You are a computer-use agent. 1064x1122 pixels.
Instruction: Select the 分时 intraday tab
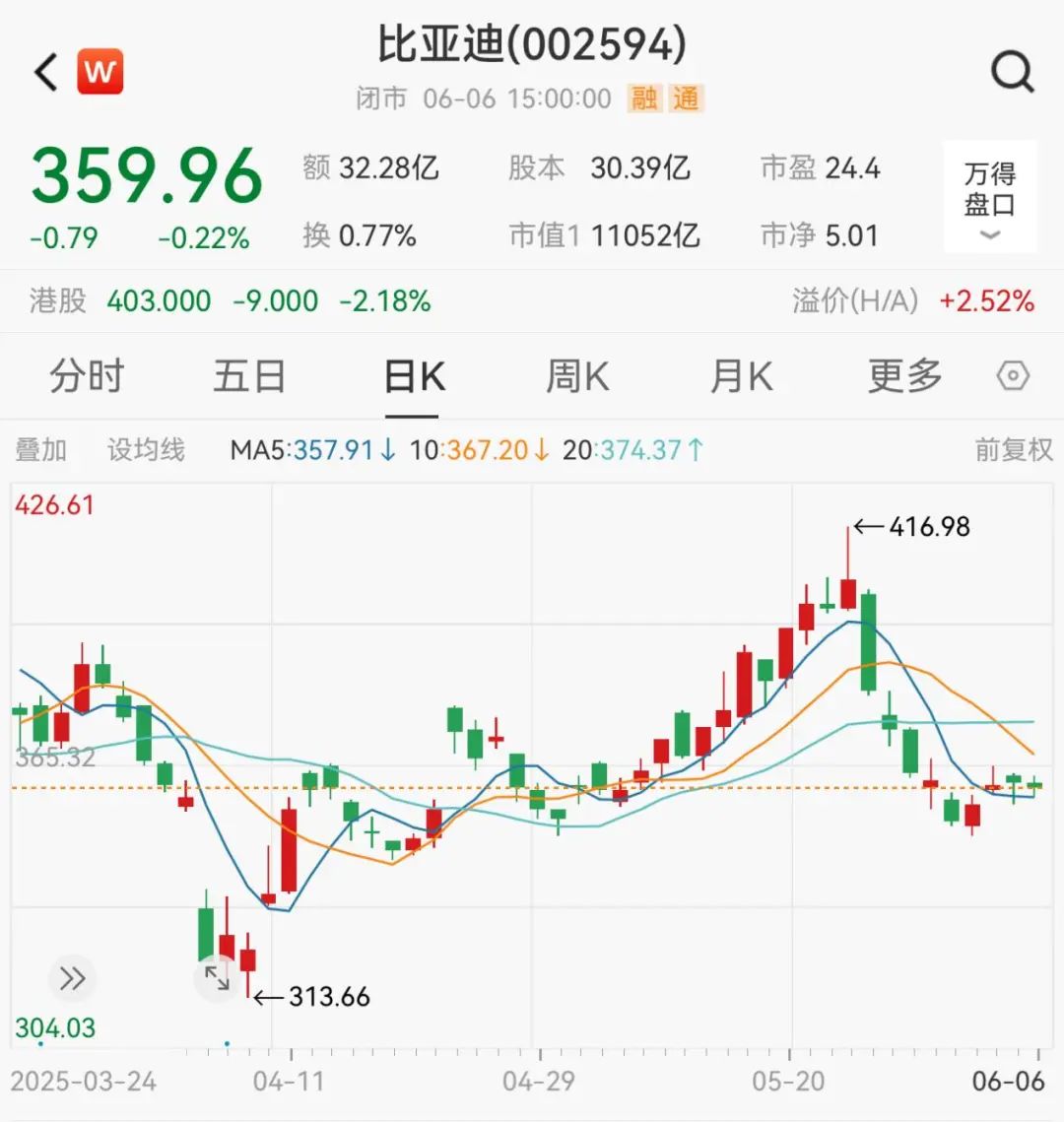(x=88, y=375)
